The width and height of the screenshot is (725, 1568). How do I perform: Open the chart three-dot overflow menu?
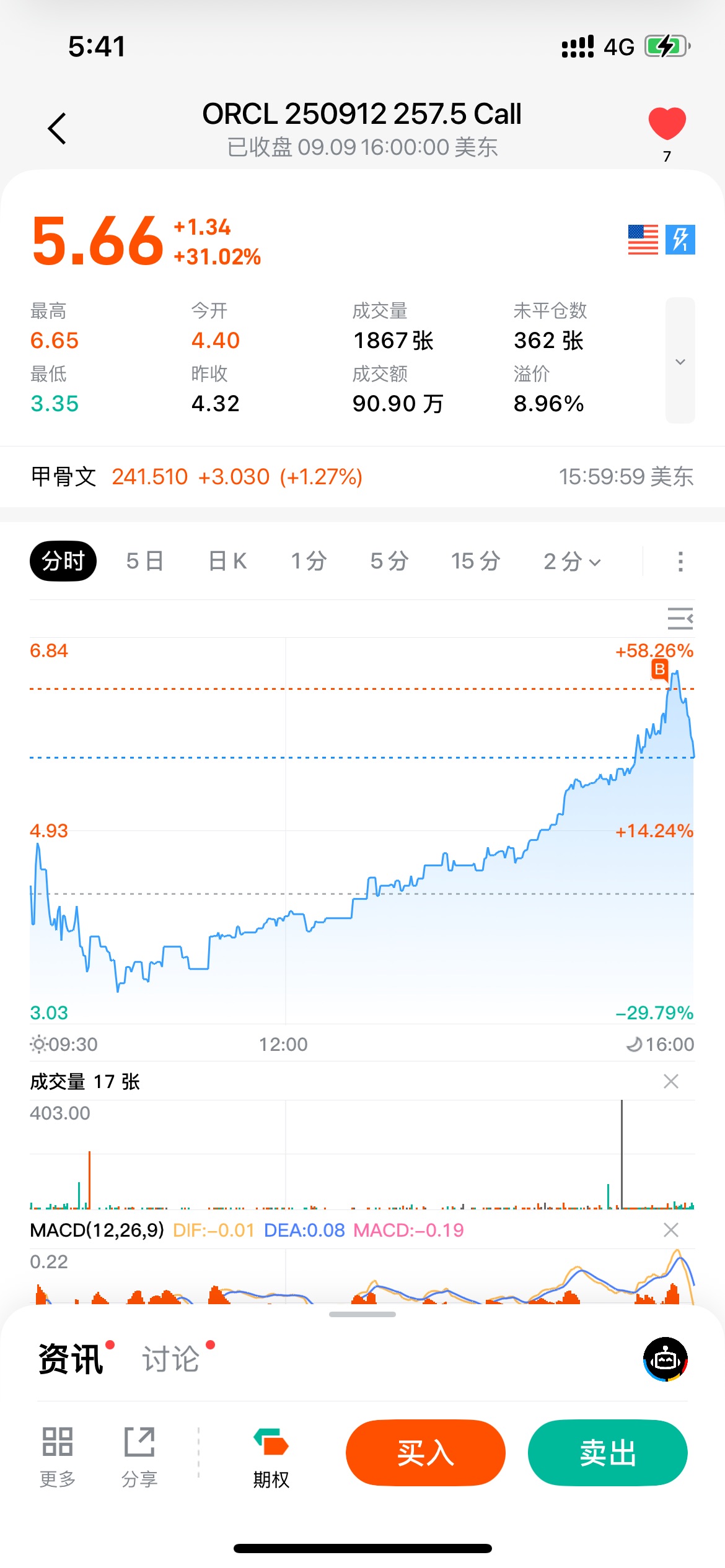point(680,562)
